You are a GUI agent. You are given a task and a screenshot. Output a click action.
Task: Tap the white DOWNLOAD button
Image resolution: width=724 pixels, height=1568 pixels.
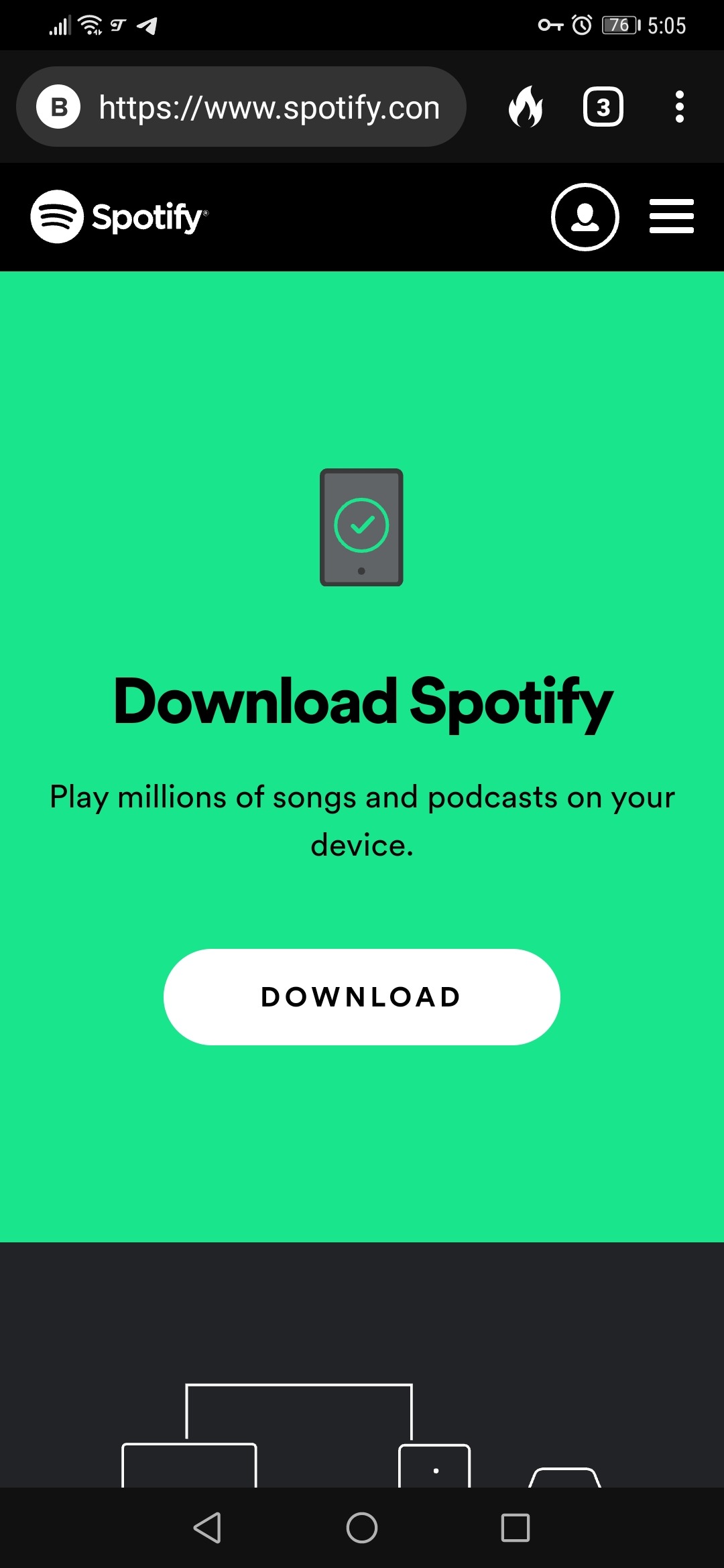click(361, 996)
